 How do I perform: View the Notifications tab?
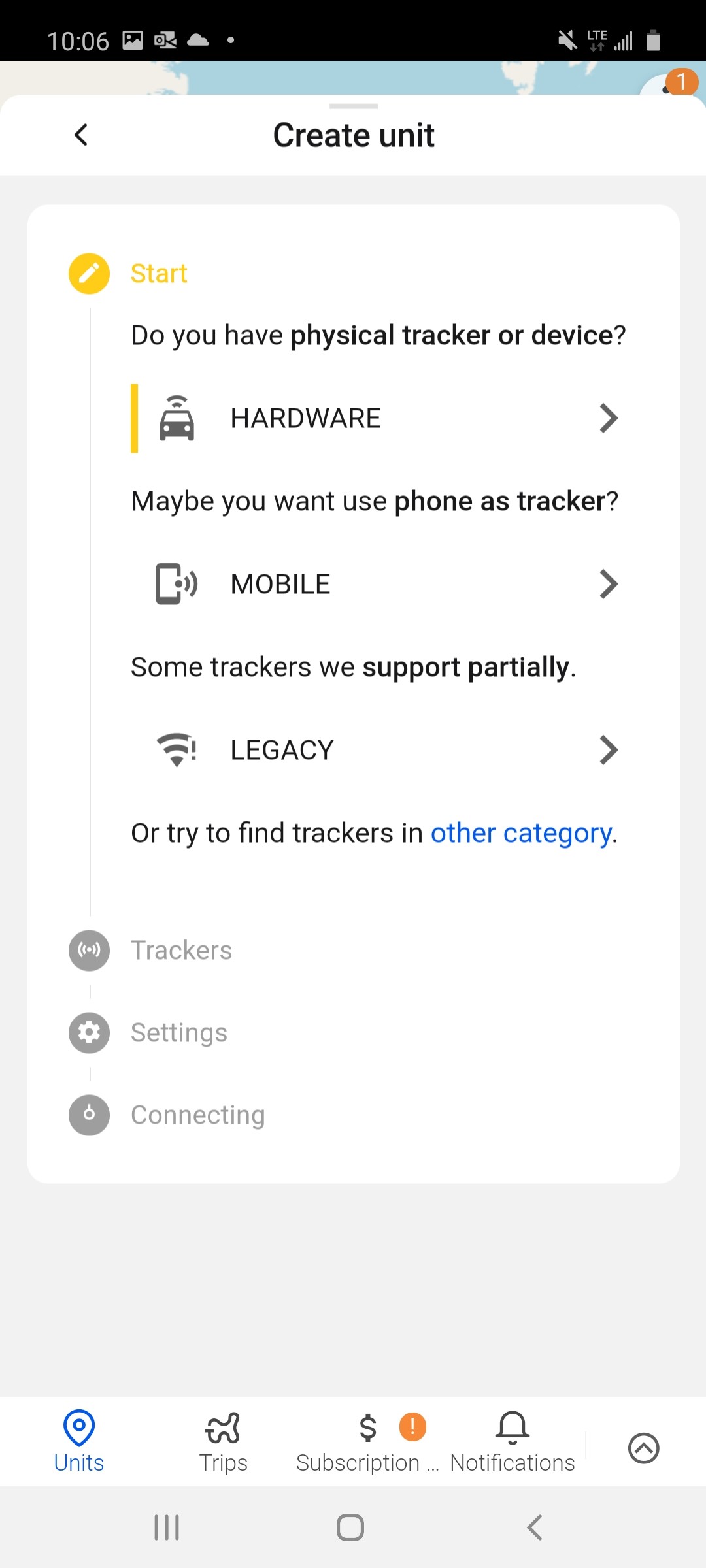(512, 1442)
